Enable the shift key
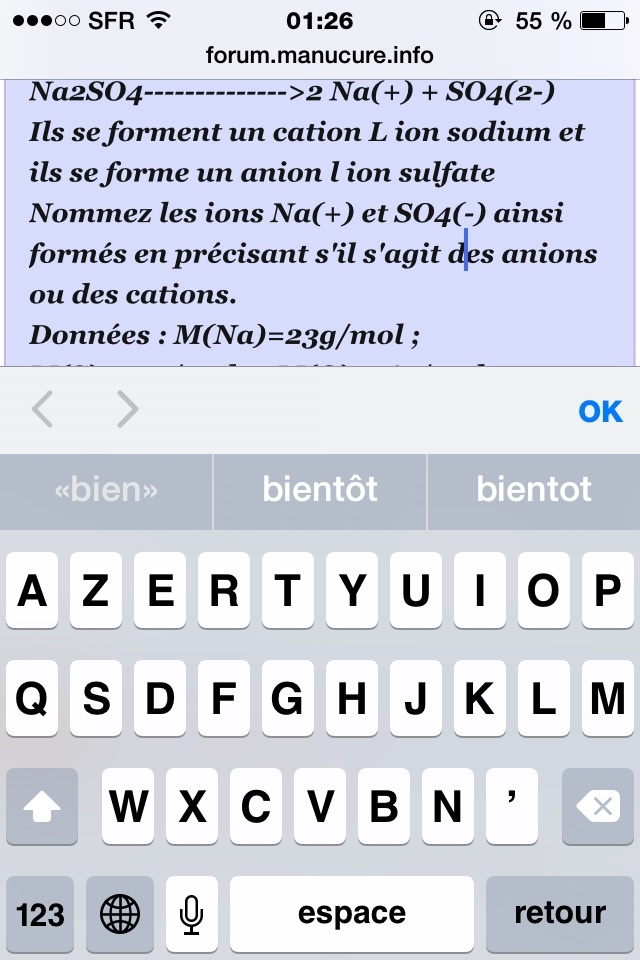Screen dimensions: 640x960 pyautogui.click(x=41, y=806)
